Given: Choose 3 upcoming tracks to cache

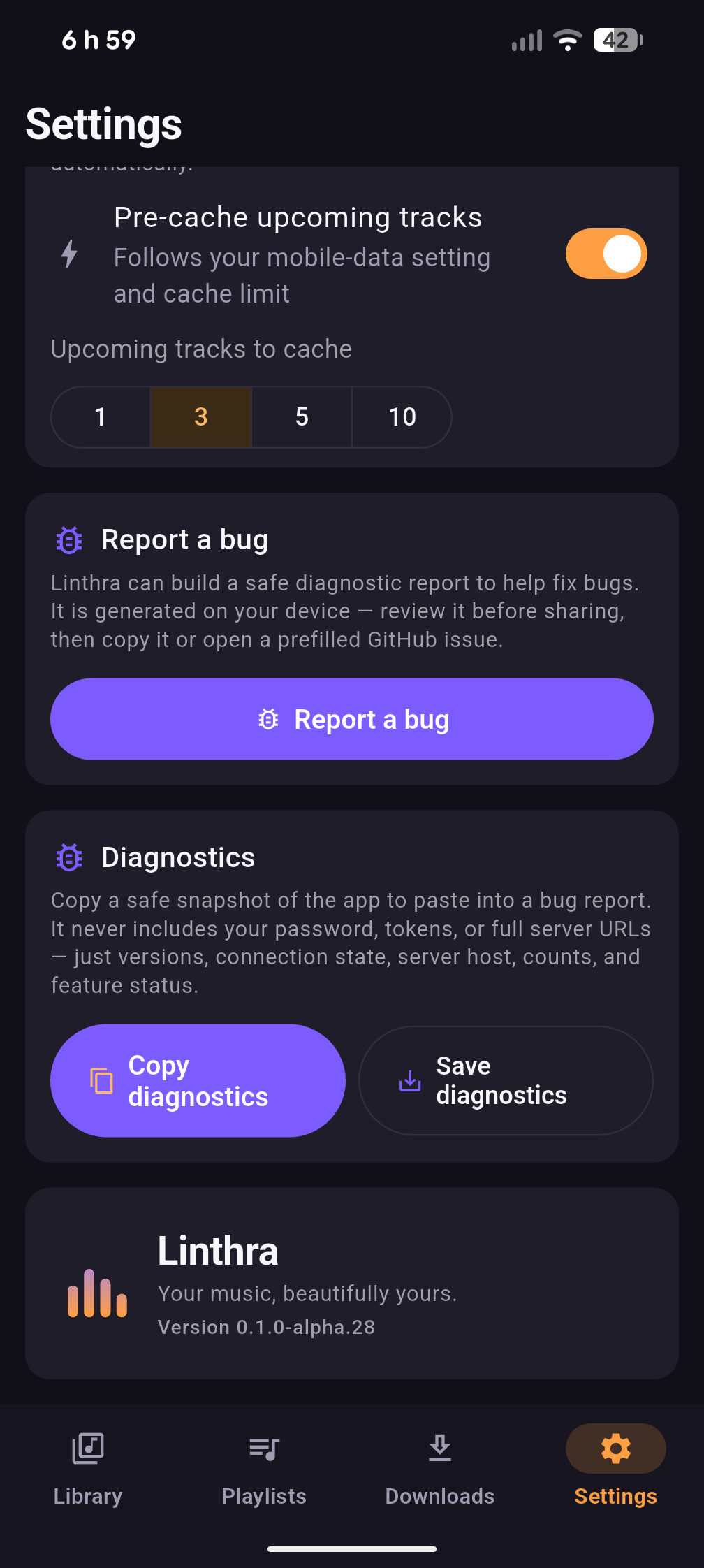Looking at the screenshot, I should click(201, 417).
